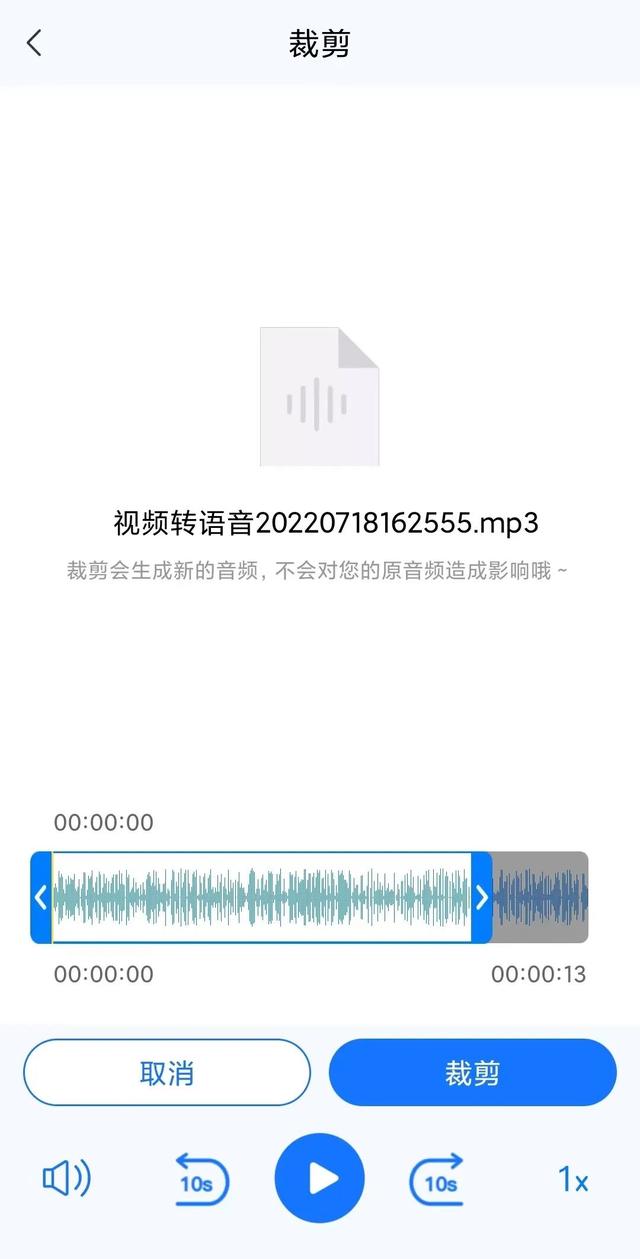The width and height of the screenshot is (640, 1259).
Task: Play the audio clip
Action: point(320,1179)
